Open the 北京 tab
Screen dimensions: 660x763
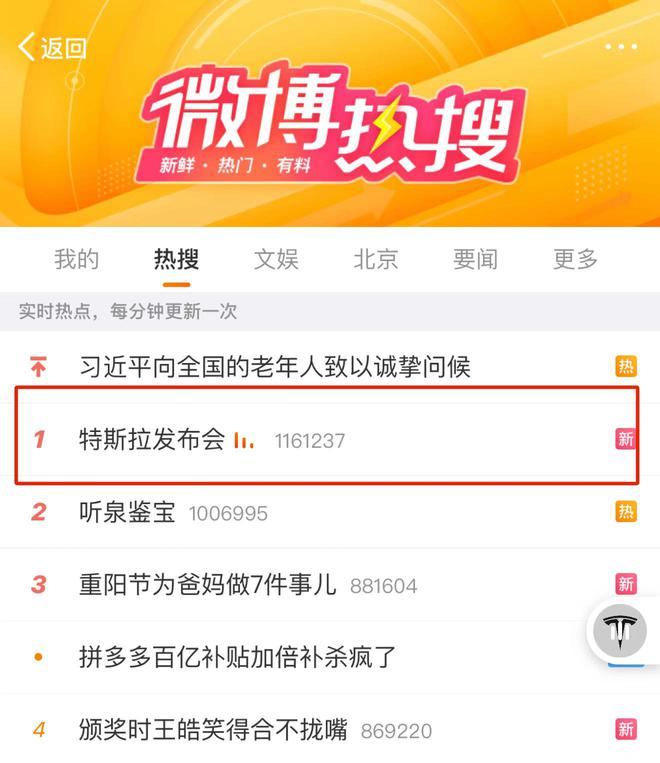pos(375,260)
